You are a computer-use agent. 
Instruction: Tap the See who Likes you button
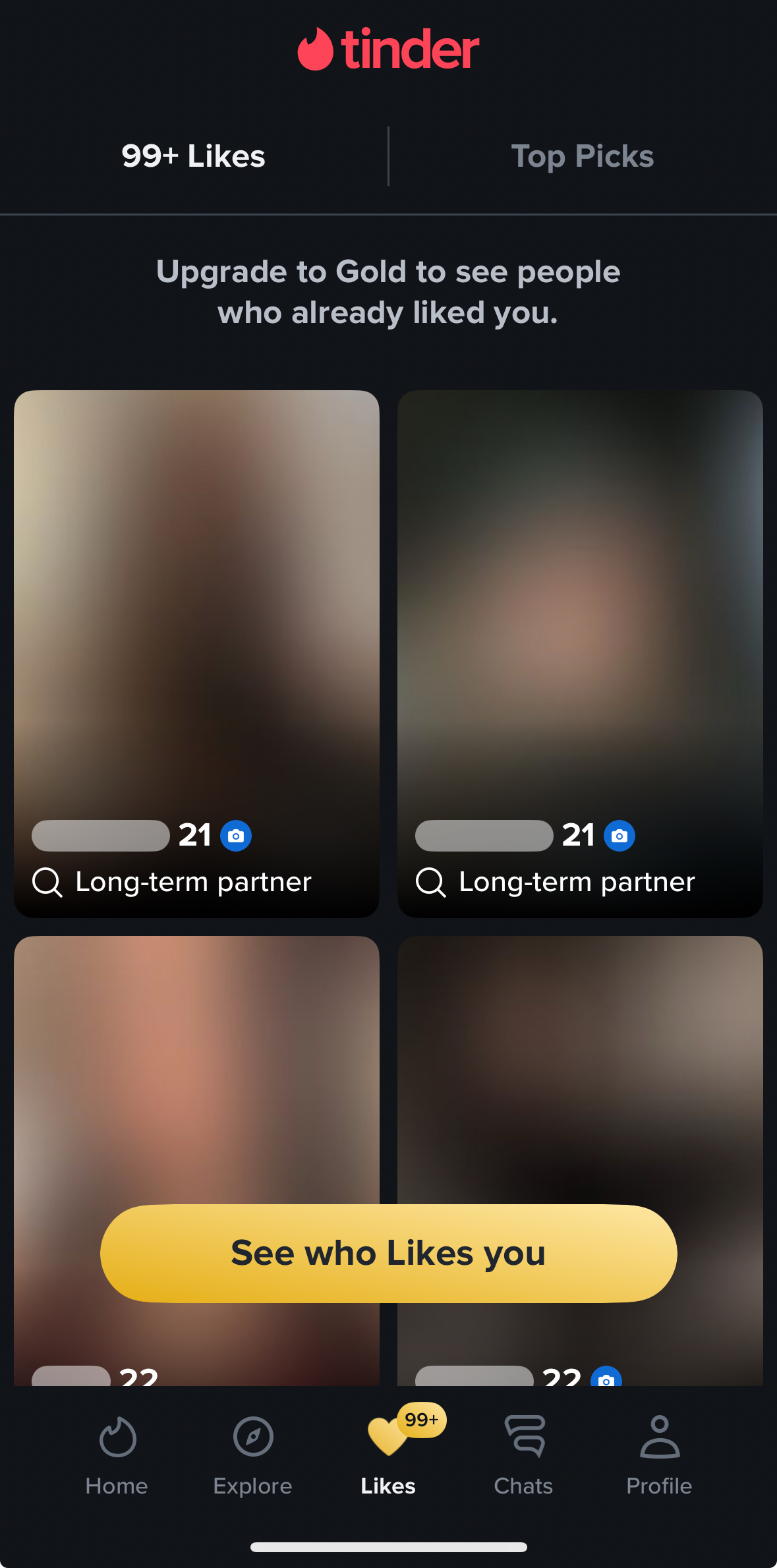[388, 1253]
